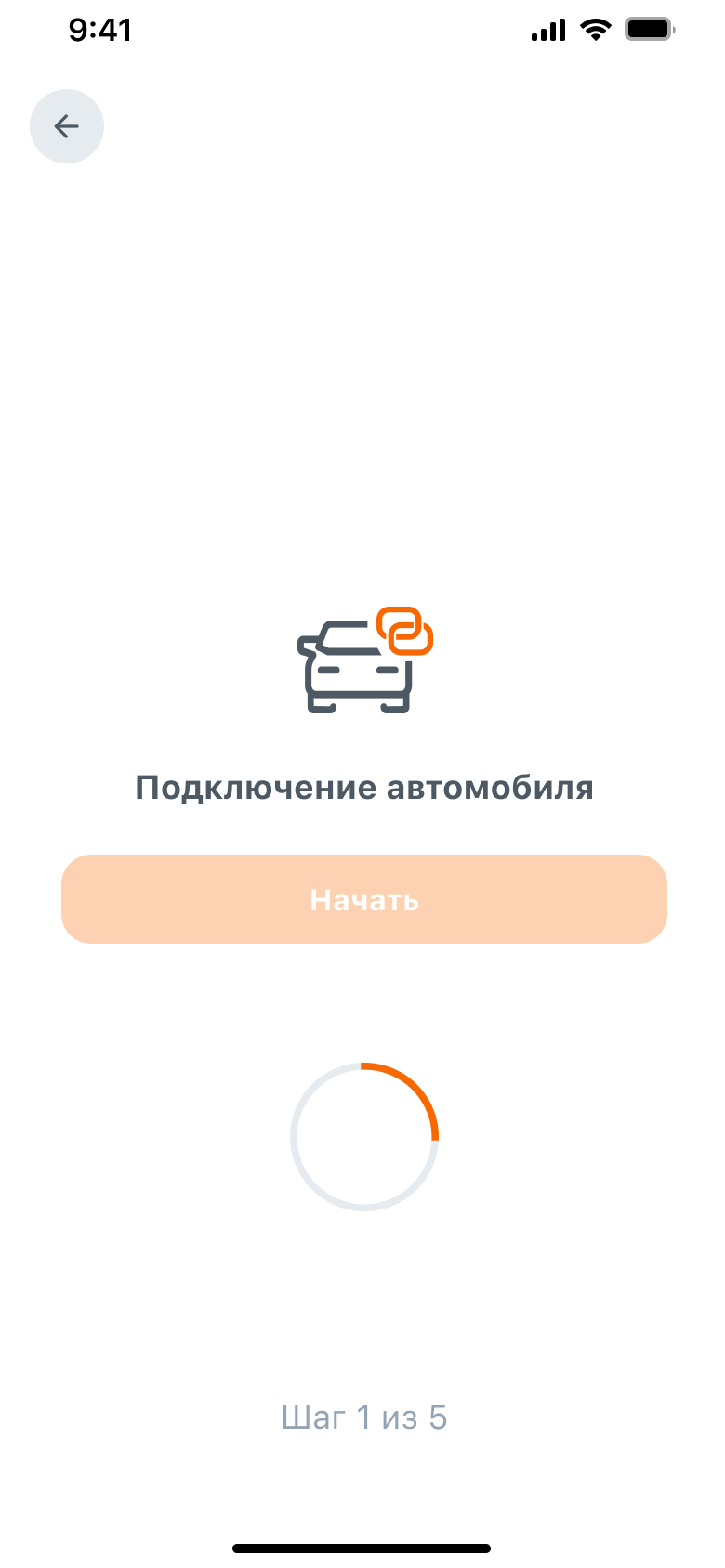Go back using the arrow button
This screenshot has width=725, height=1568.
pos(67,126)
